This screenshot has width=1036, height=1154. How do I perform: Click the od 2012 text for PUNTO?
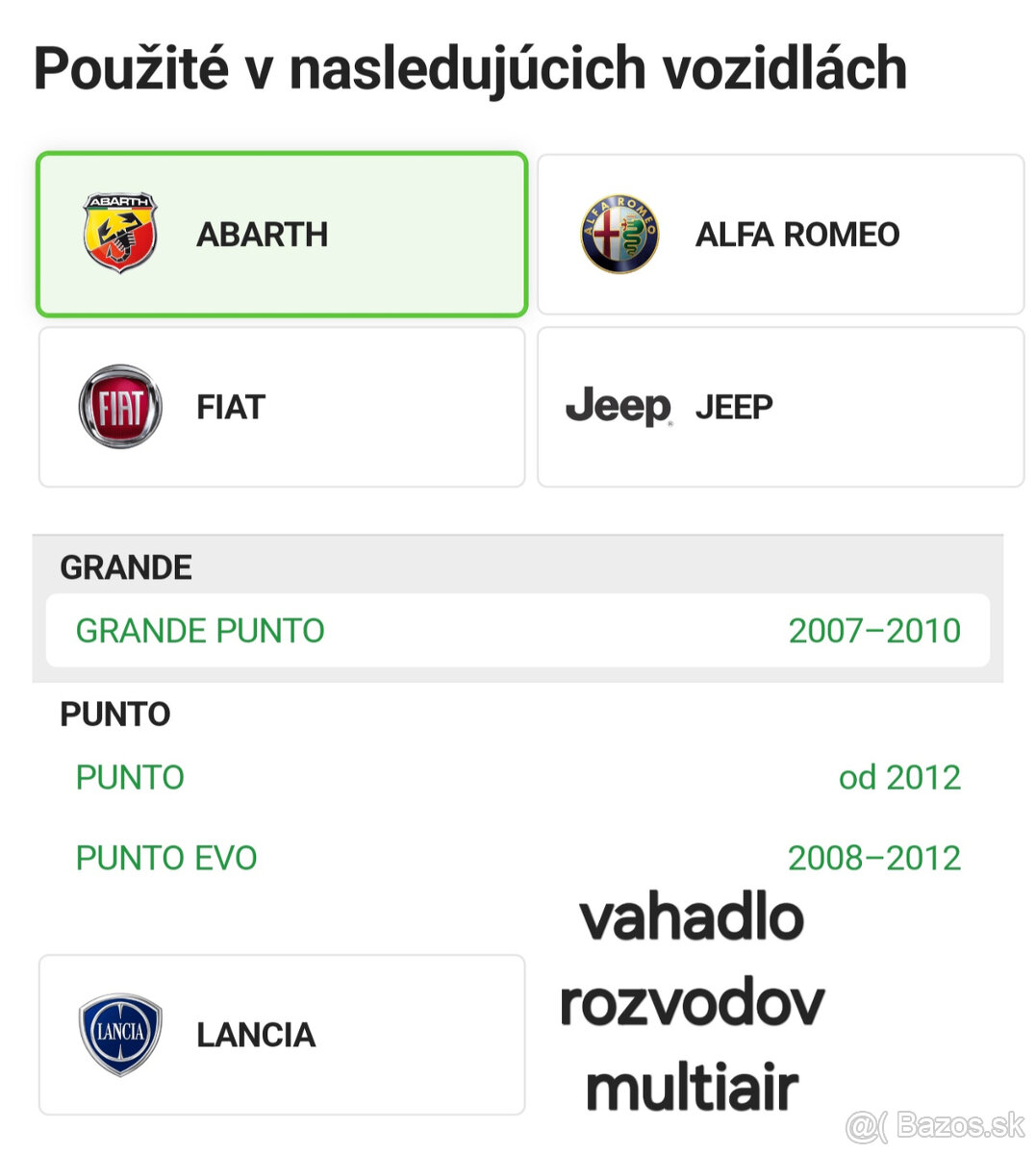pos(898,777)
